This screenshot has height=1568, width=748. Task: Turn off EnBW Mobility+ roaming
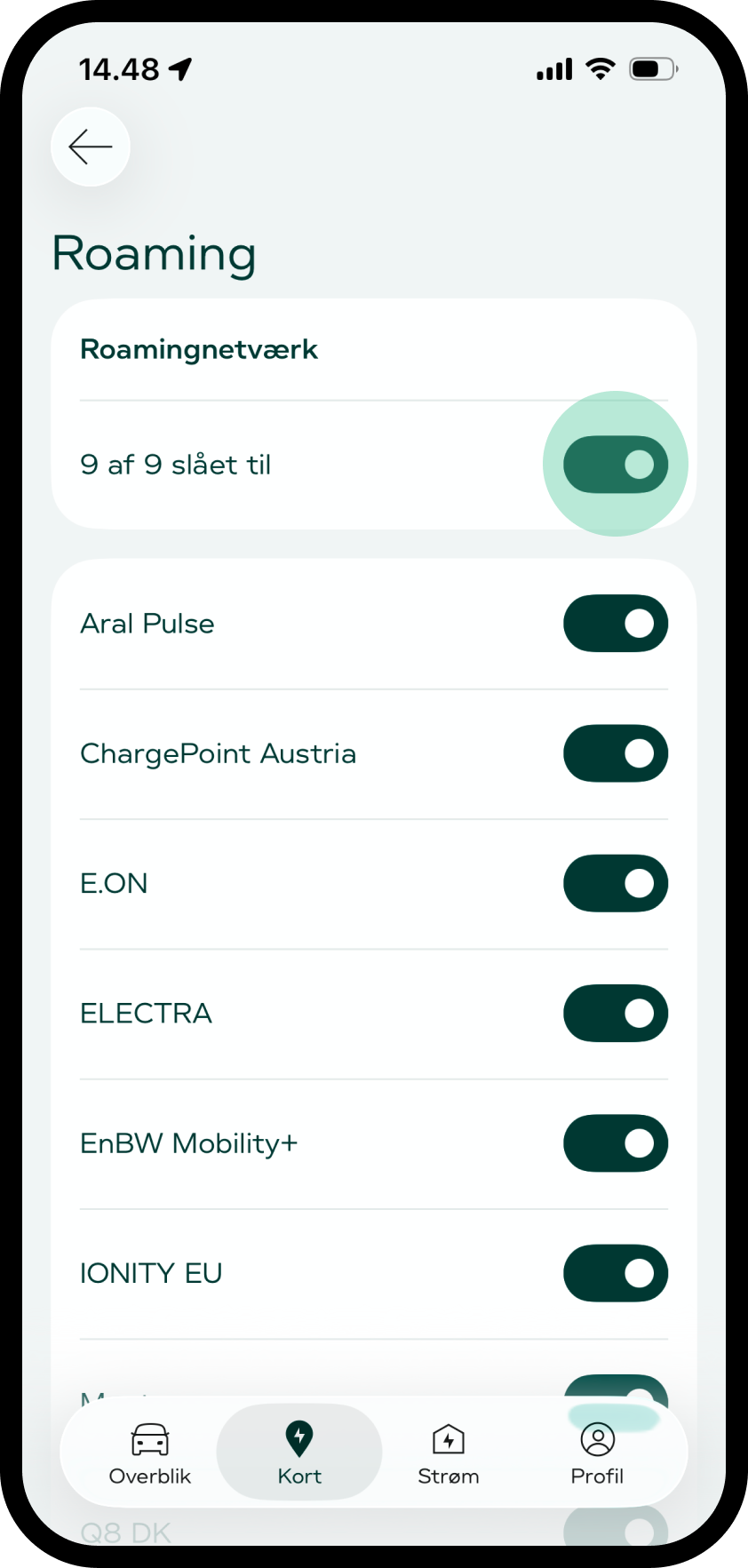616,1143
